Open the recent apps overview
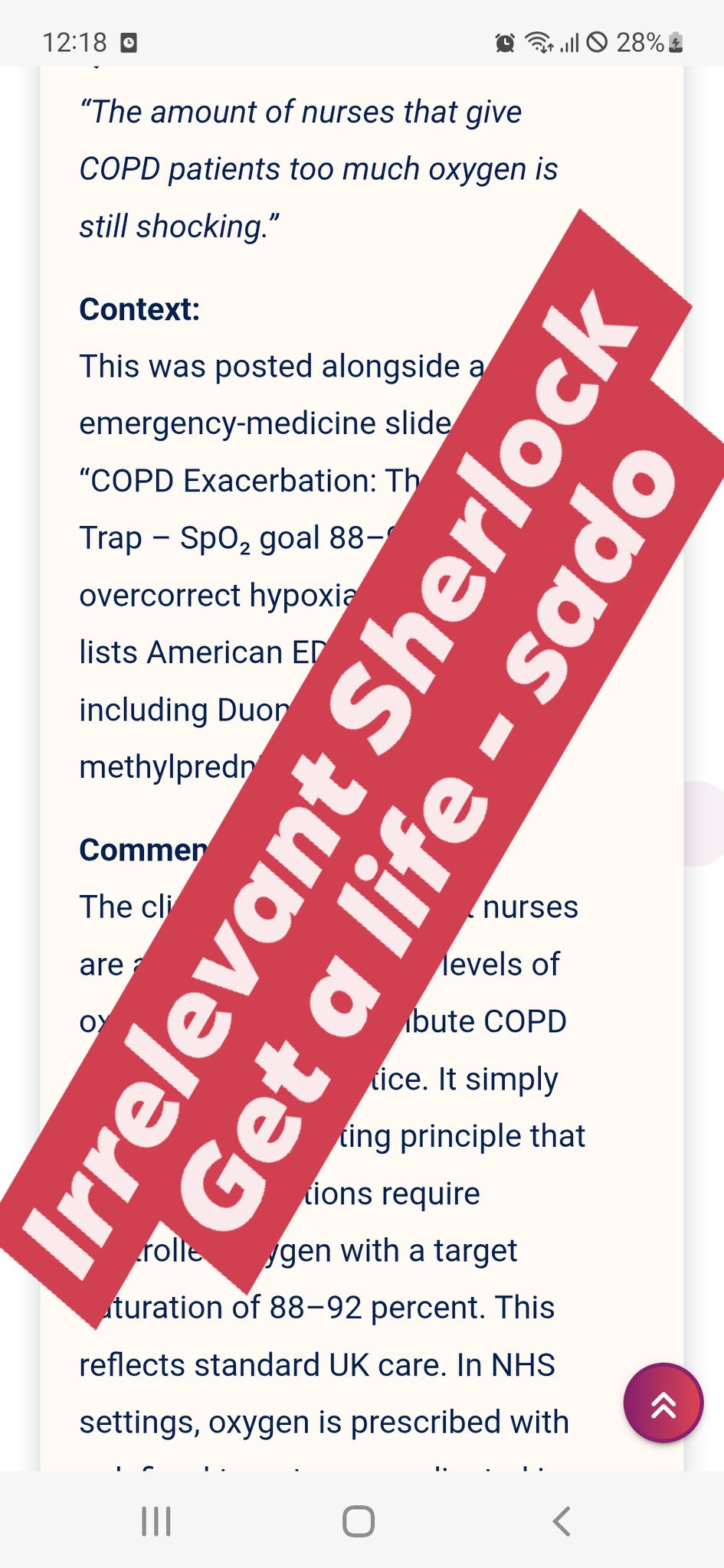Screen dimensions: 724x1568 point(156,1521)
